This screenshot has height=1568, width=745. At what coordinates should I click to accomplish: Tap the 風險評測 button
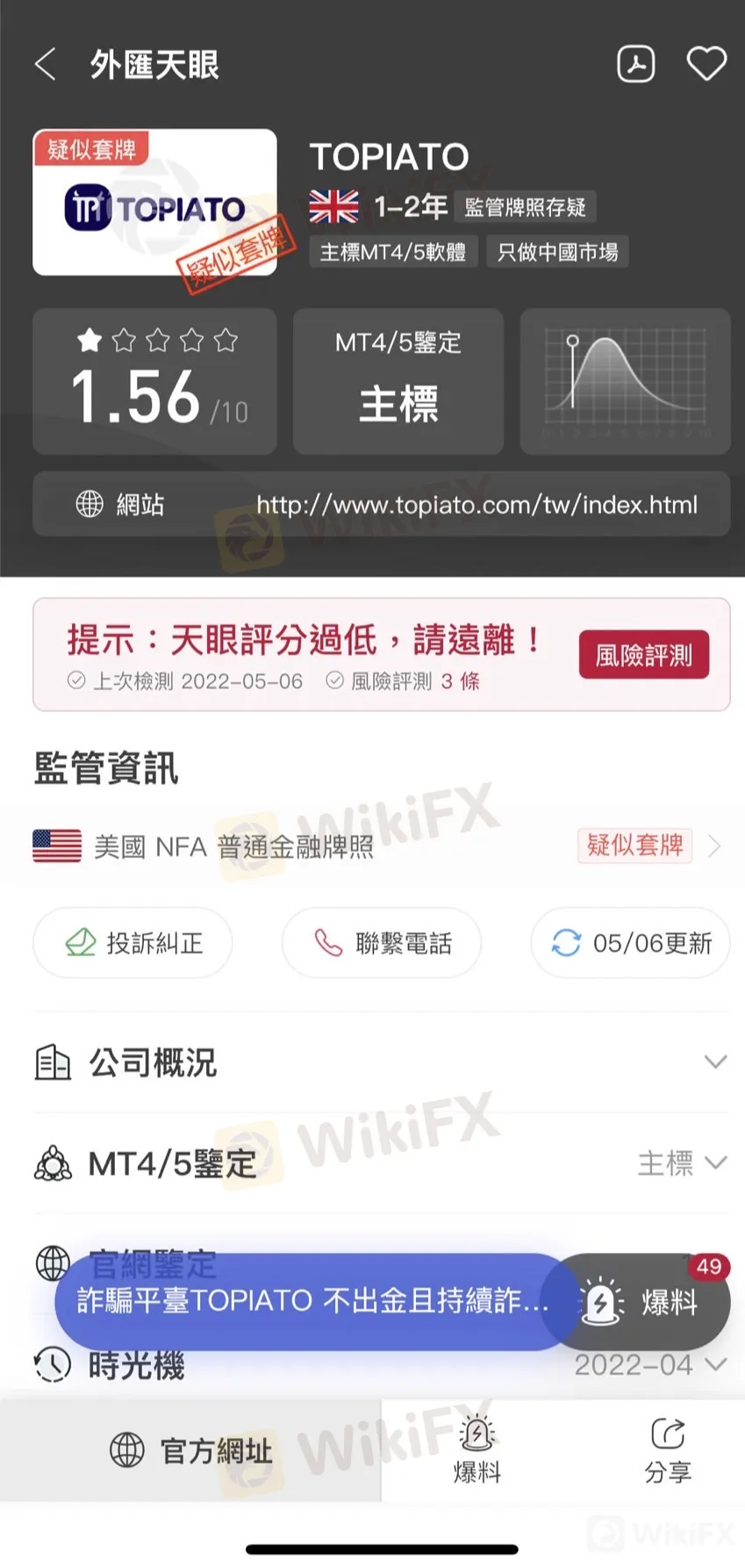tap(643, 655)
